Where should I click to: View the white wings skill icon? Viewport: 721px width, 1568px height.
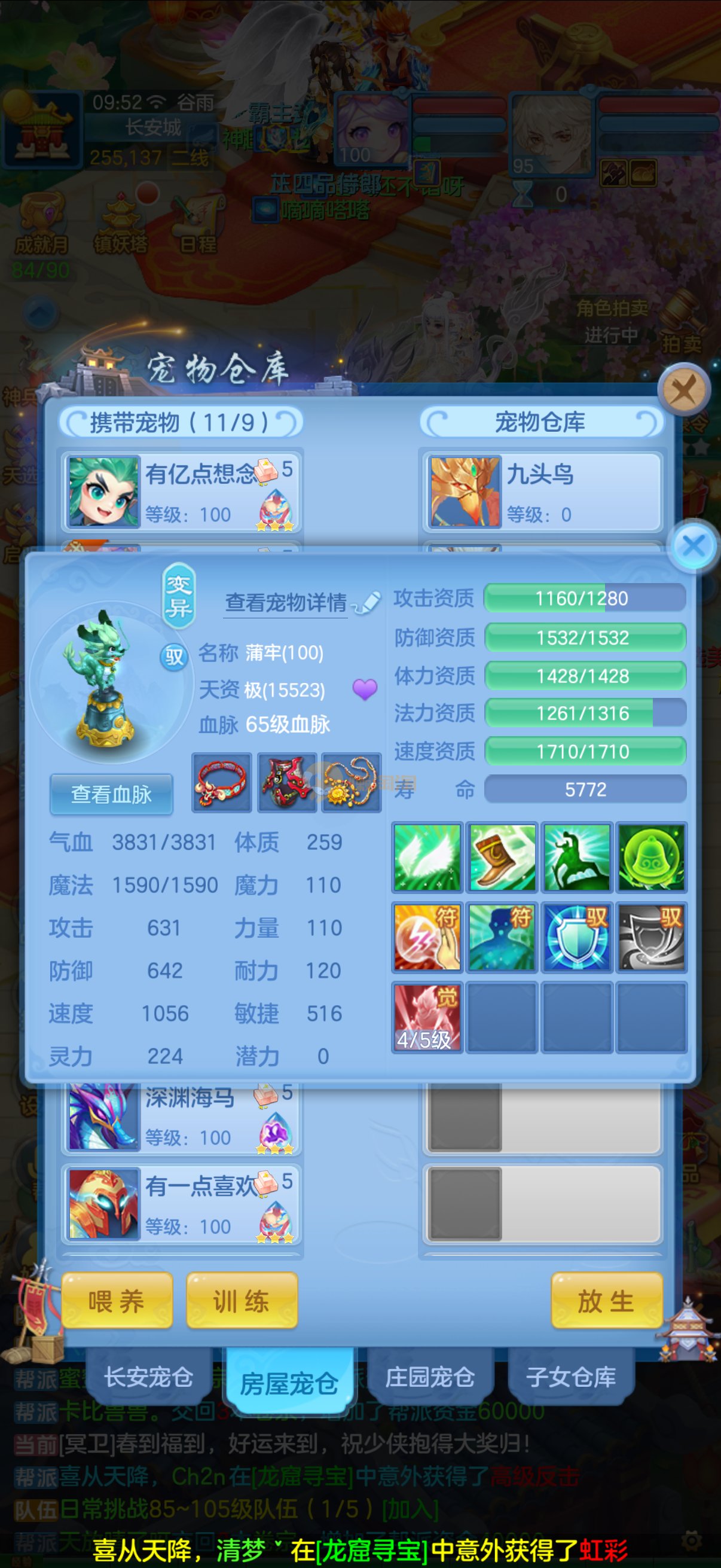click(427, 858)
